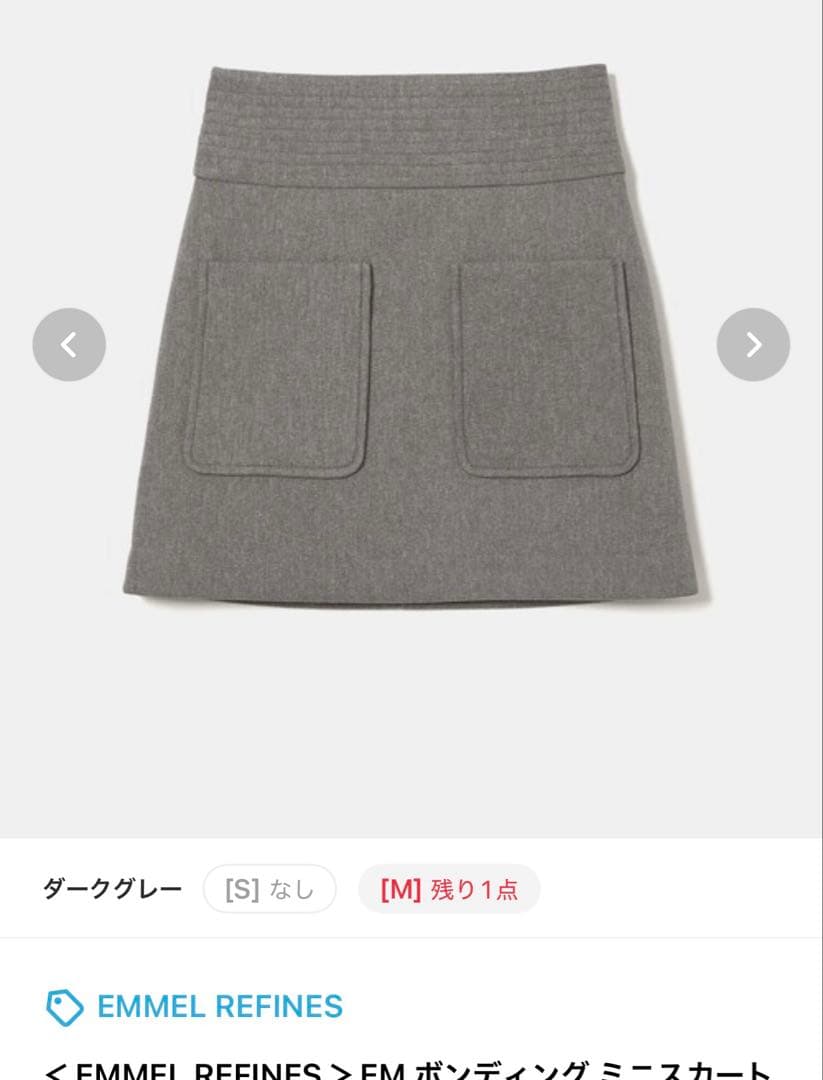Screen dimensions: 823x1080
Task: Select the left chevron to go back a photo
Action: [x=68, y=343]
